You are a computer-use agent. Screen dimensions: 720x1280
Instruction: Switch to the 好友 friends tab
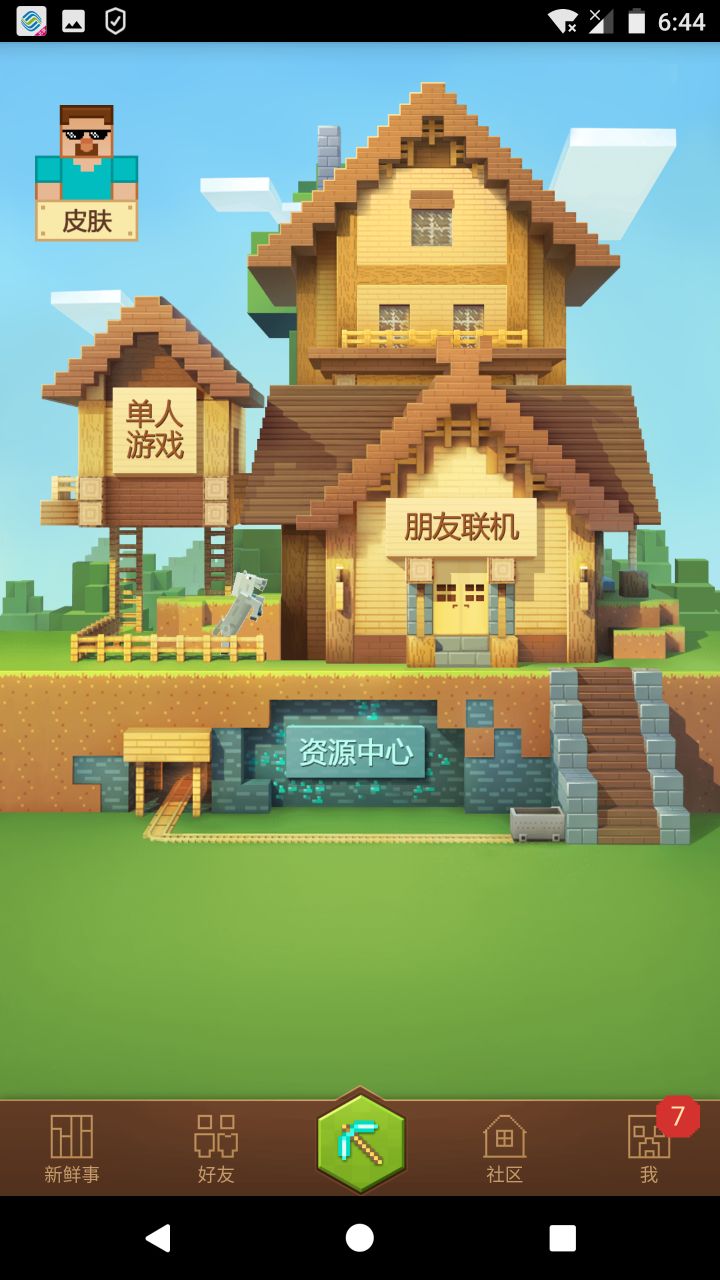[x=216, y=1149]
